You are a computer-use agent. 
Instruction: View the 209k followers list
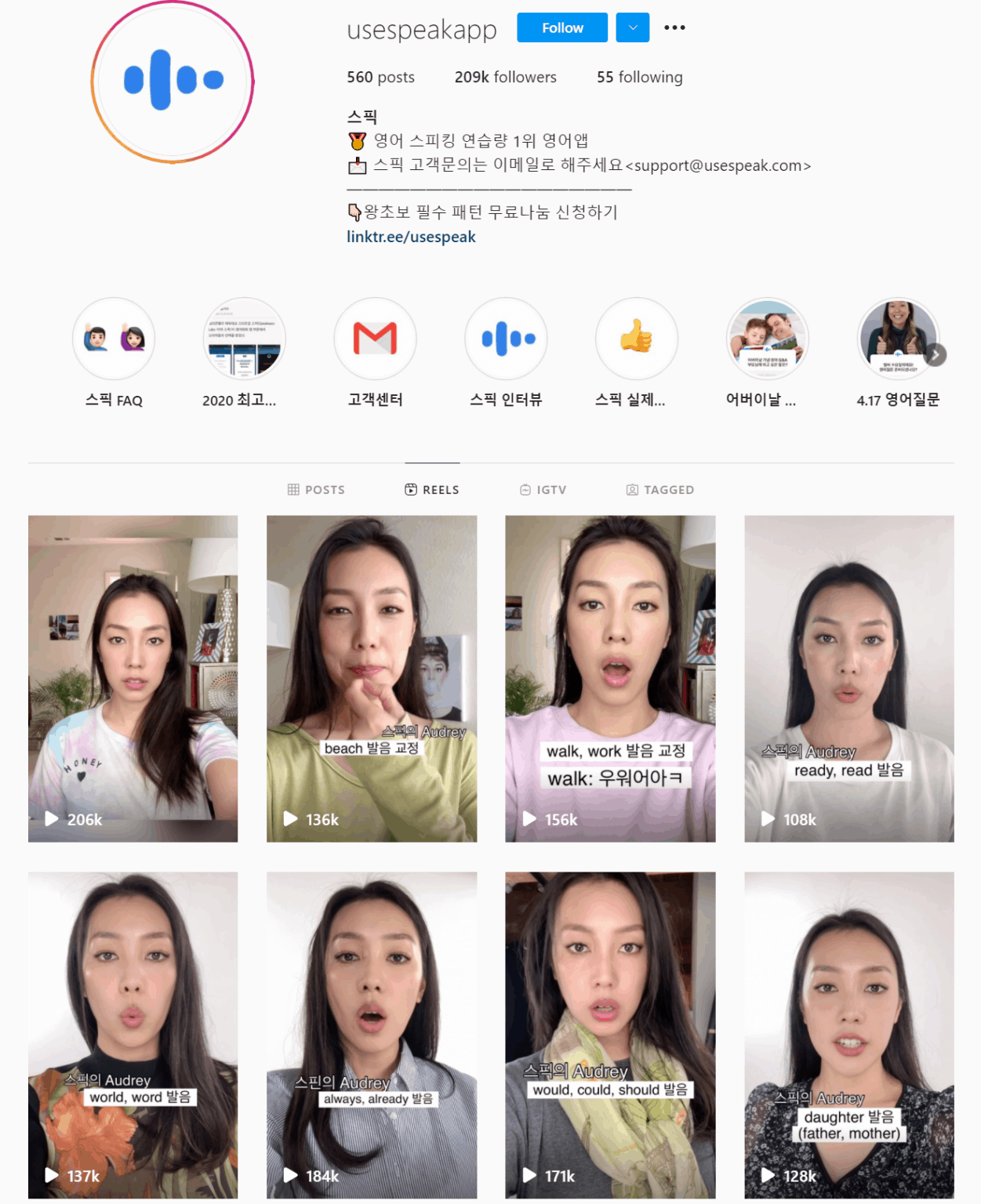click(505, 77)
